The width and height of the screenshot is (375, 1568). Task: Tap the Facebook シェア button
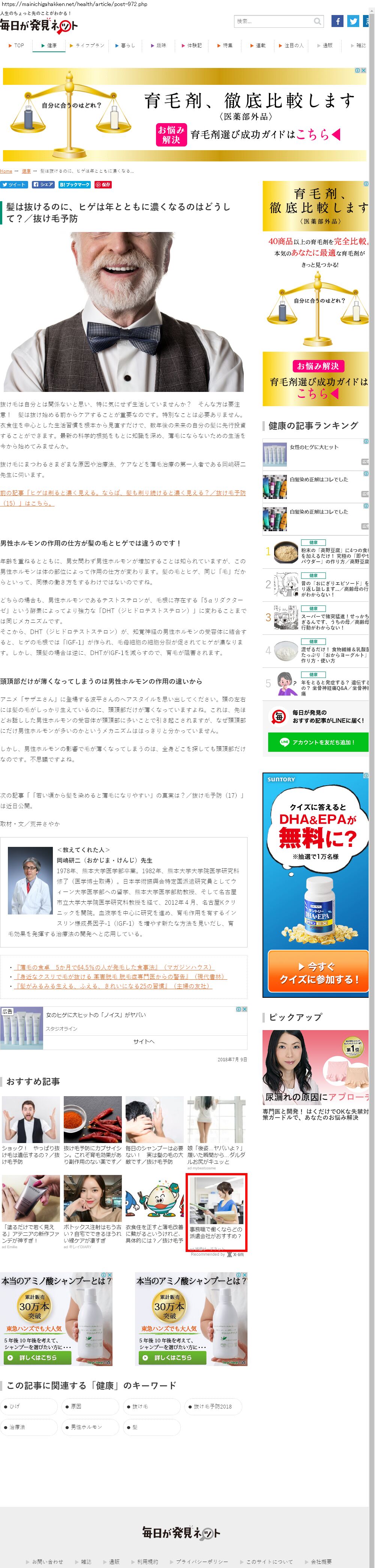coord(43,184)
